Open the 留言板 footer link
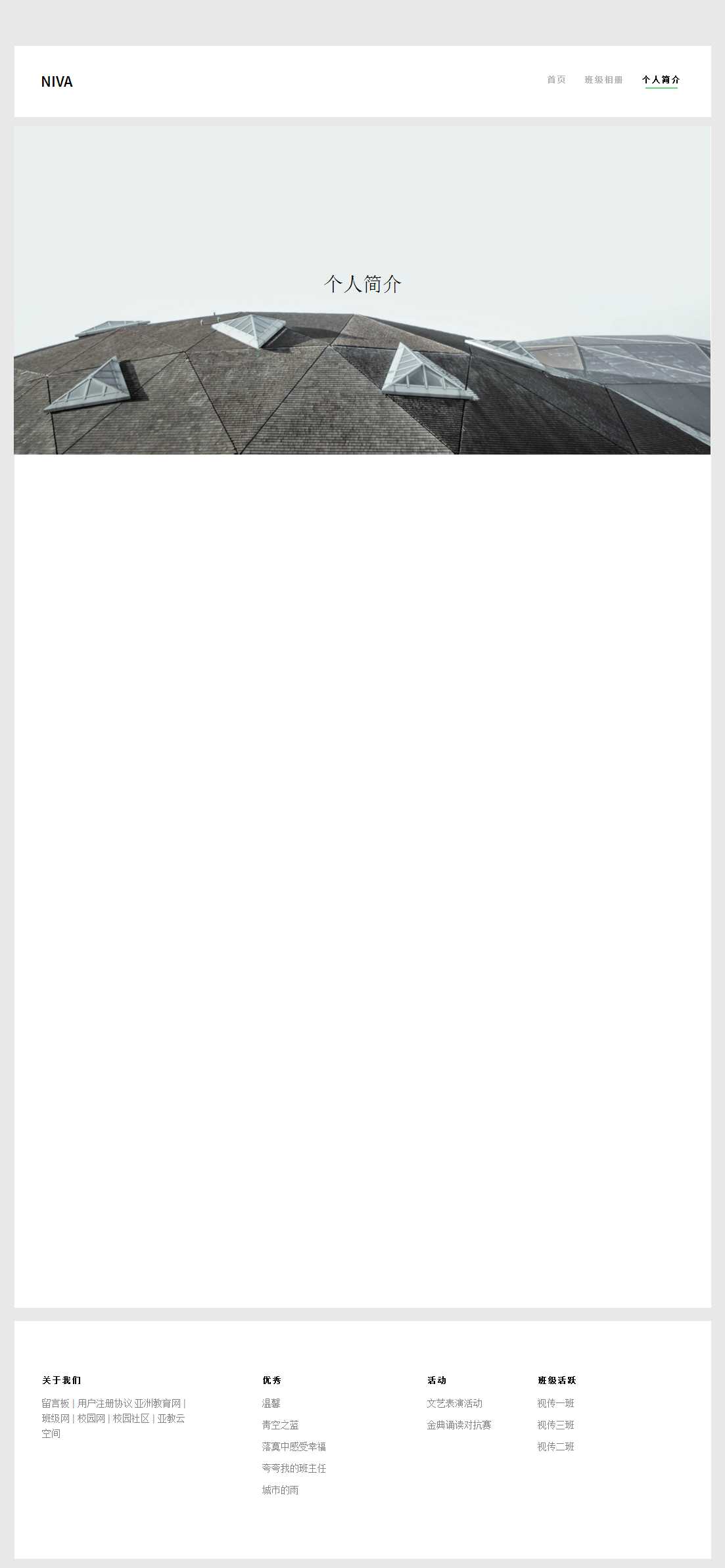The width and height of the screenshot is (725, 1568). coord(55,1402)
